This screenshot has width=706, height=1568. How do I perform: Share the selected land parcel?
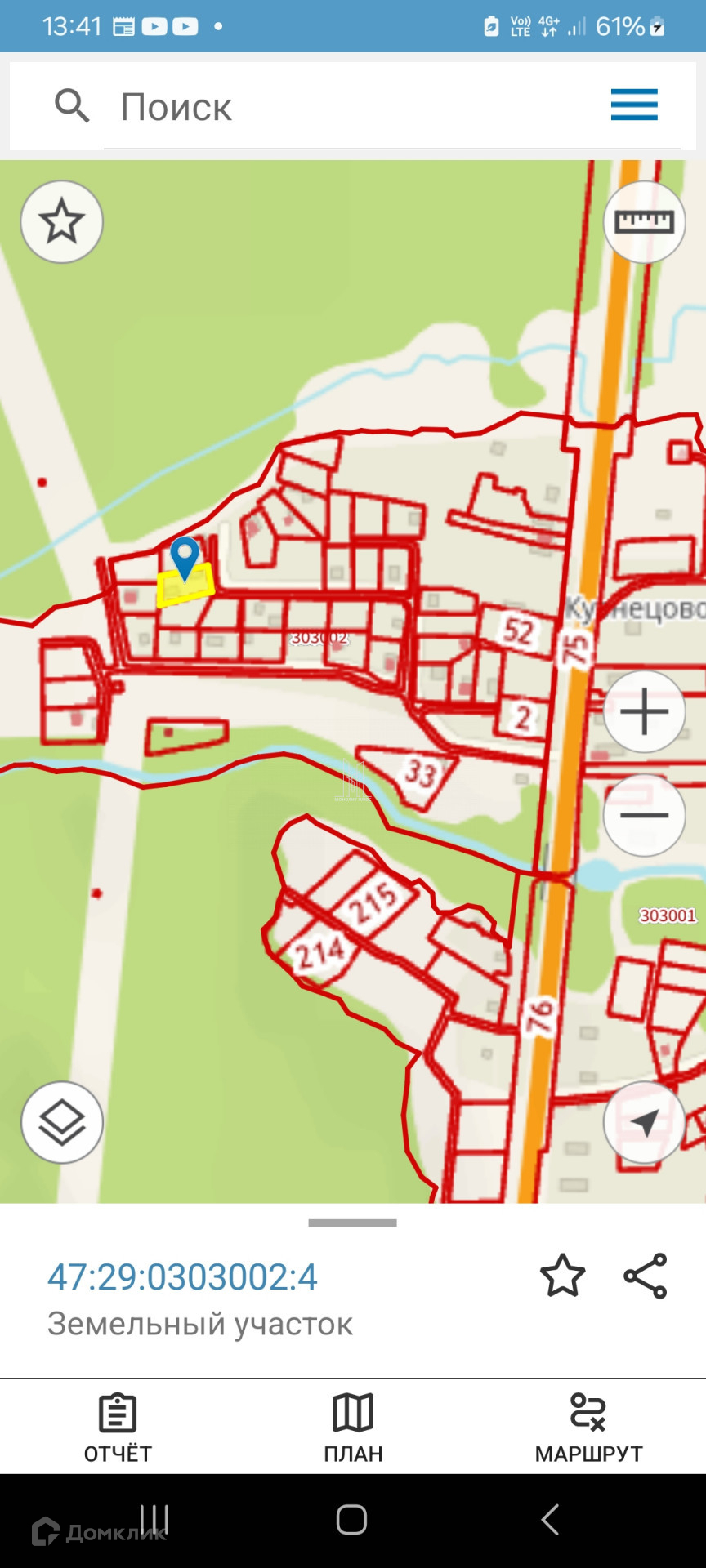(x=646, y=1276)
